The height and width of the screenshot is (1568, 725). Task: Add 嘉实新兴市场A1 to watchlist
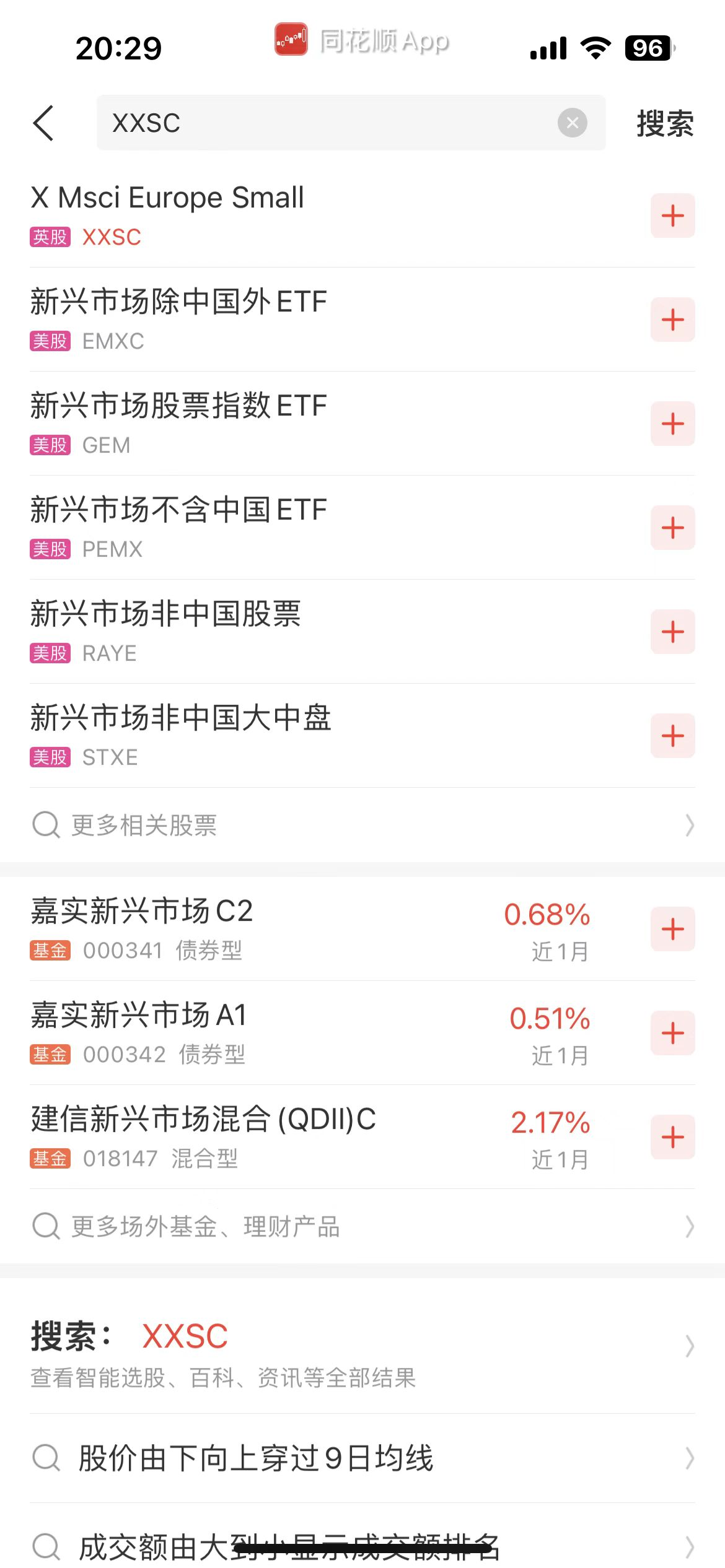pos(672,1033)
